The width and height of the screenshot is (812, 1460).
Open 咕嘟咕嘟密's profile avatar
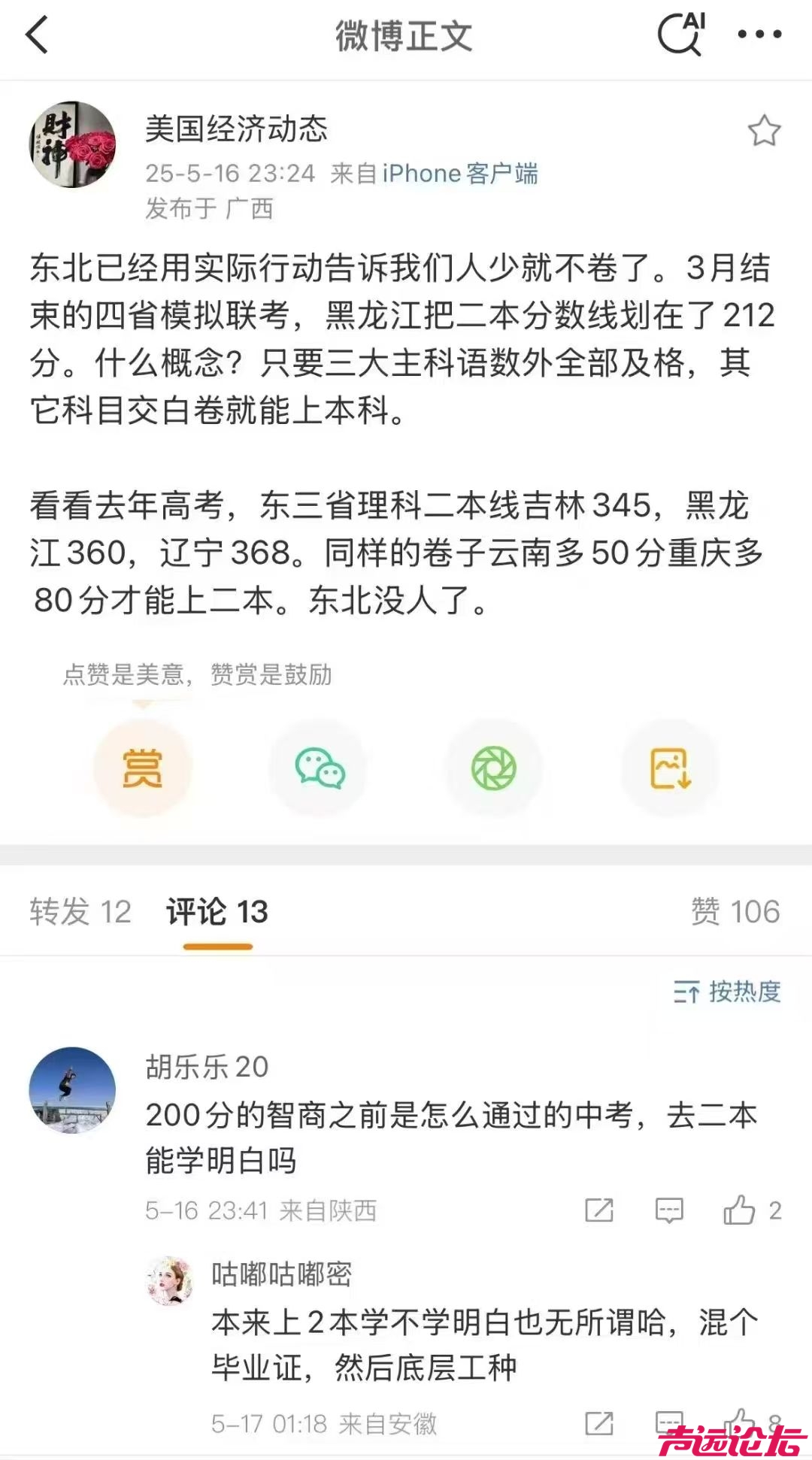[x=169, y=1280]
